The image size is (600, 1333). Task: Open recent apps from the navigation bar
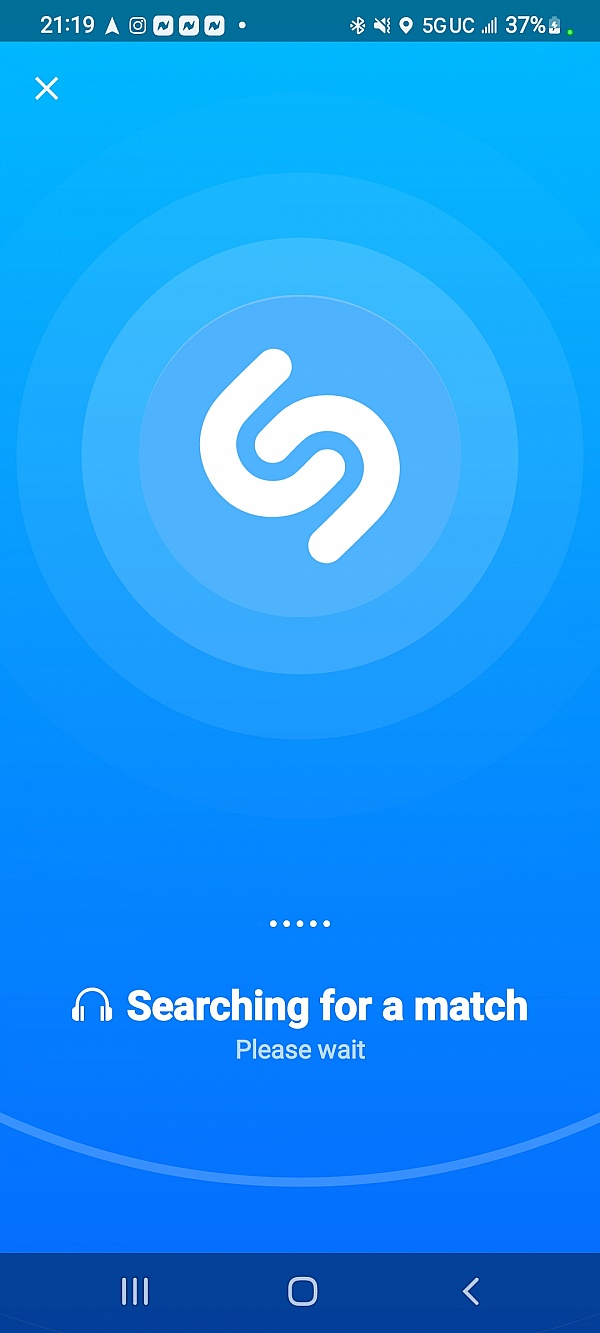[135, 1291]
